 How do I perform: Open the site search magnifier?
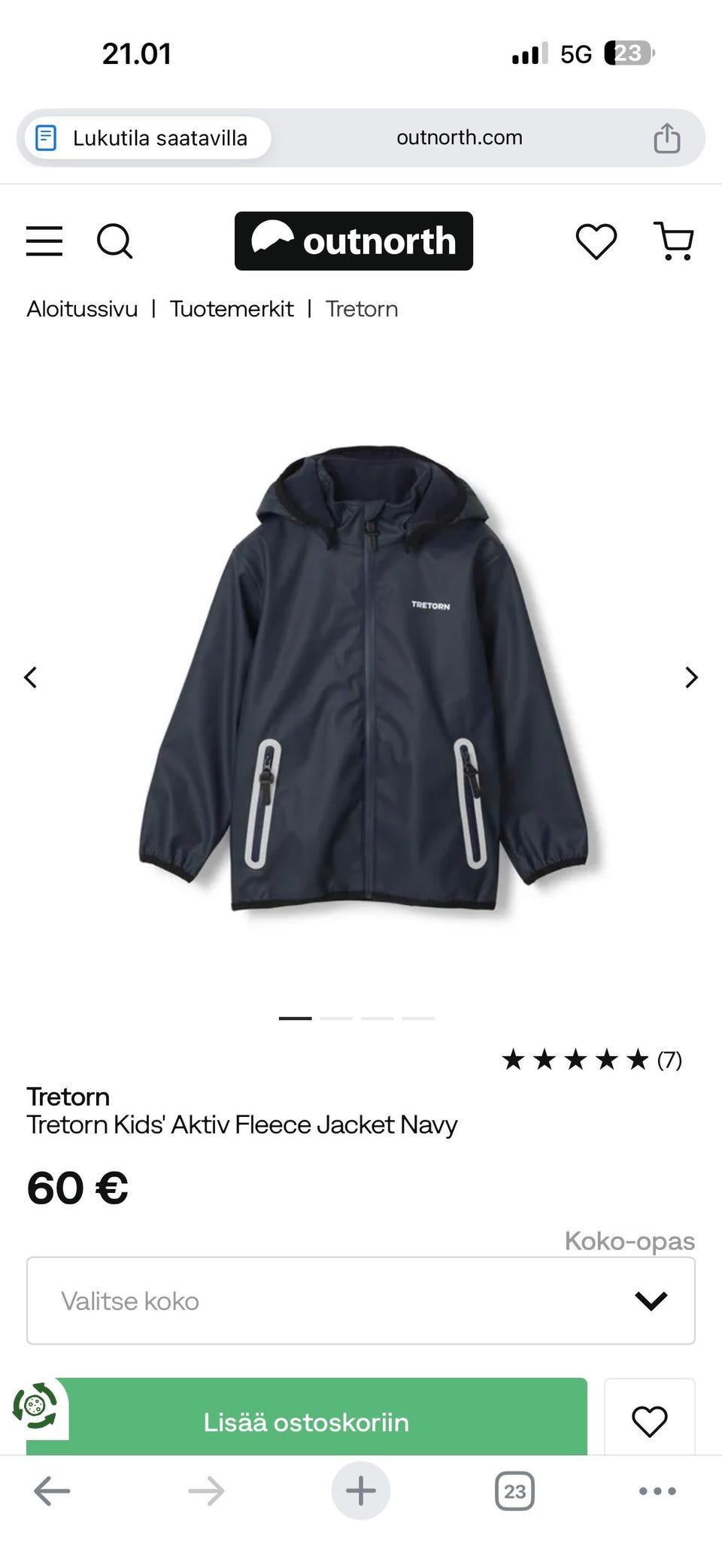115,241
